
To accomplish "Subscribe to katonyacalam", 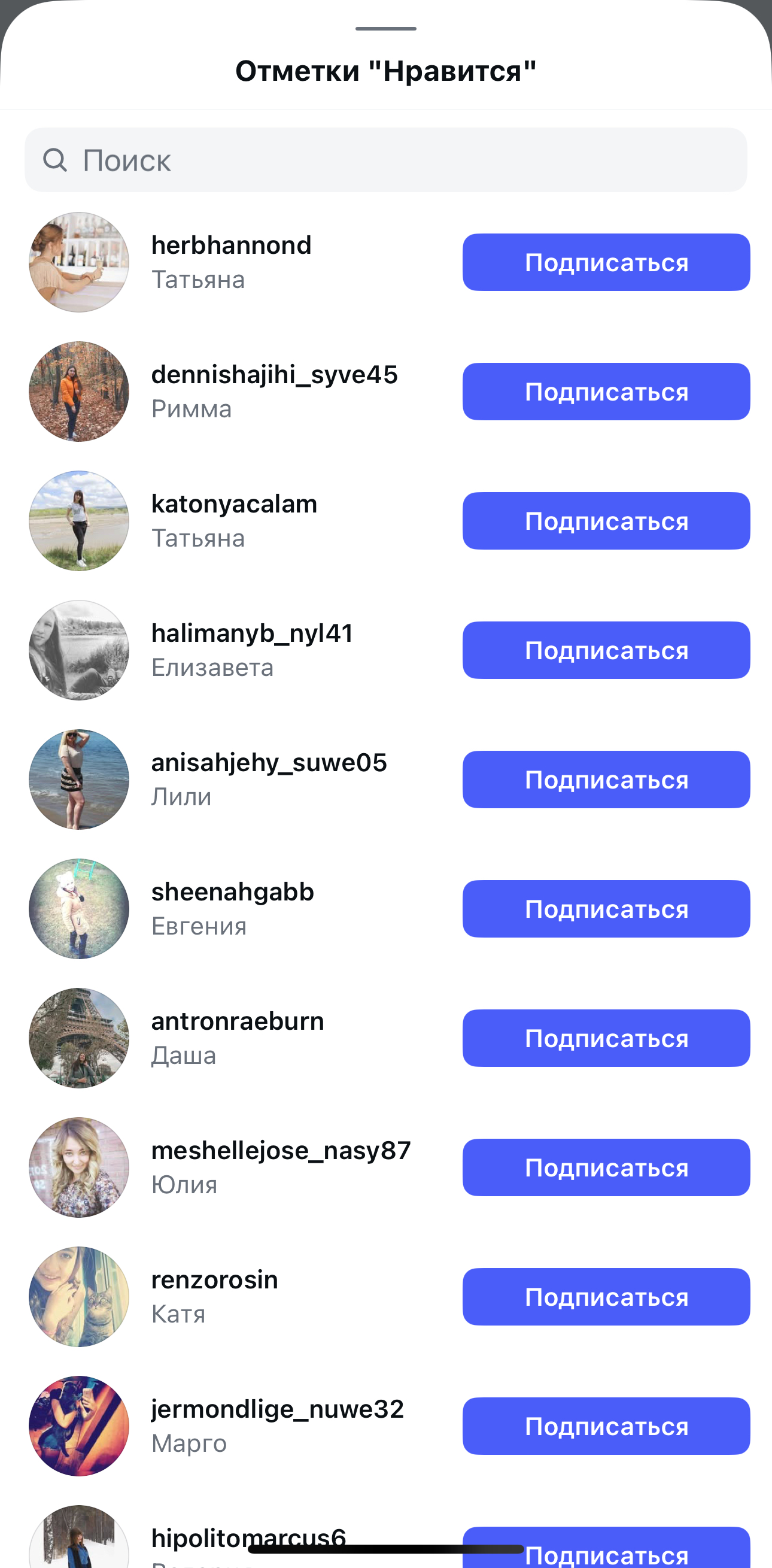I will point(606,521).
